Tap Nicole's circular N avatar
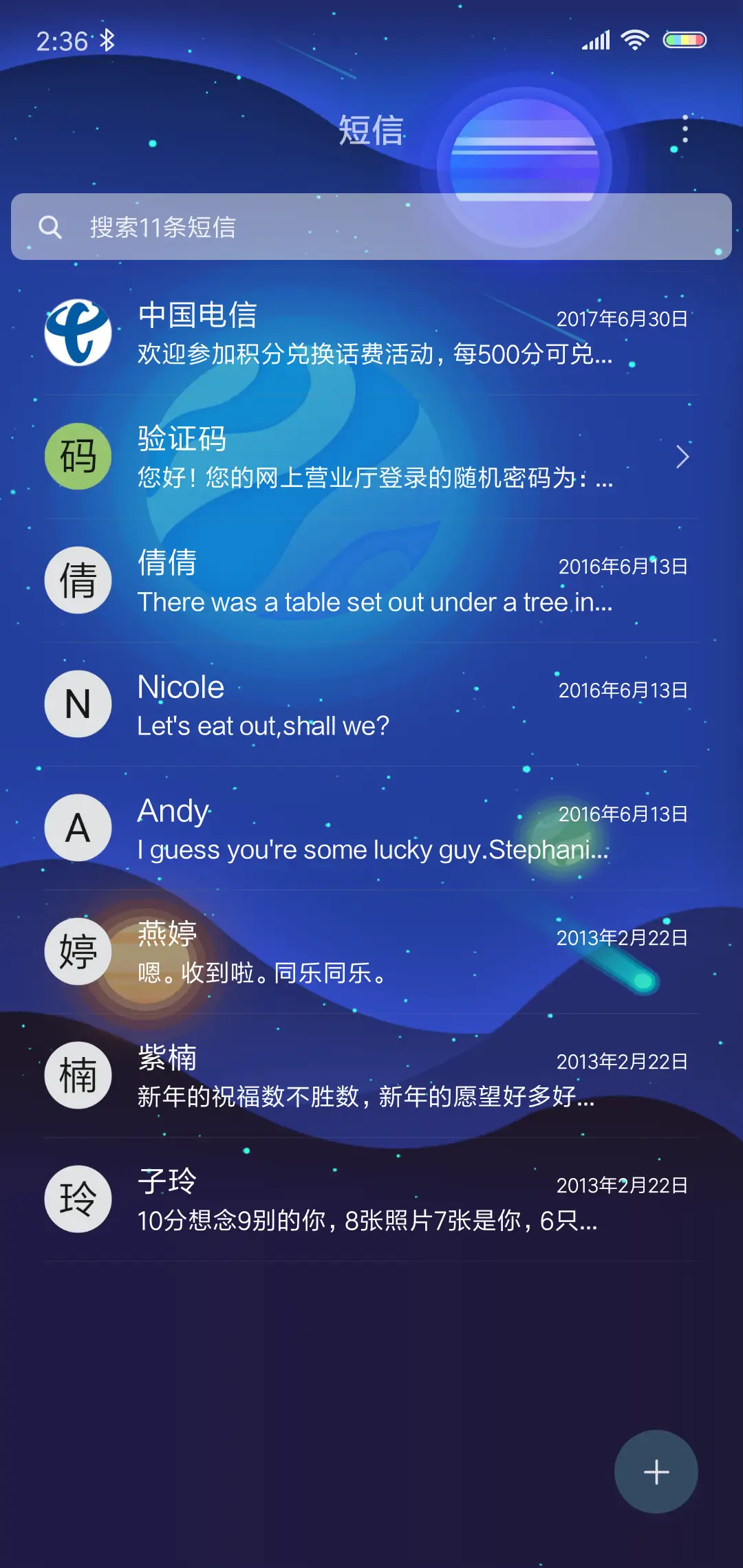The image size is (743, 1568). tap(77, 704)
